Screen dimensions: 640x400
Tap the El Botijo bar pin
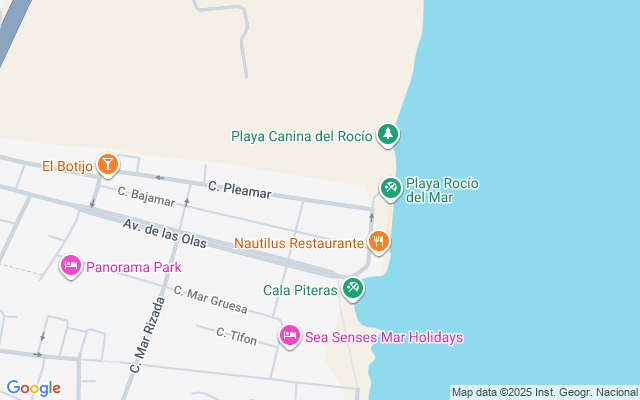pos(108,165)
